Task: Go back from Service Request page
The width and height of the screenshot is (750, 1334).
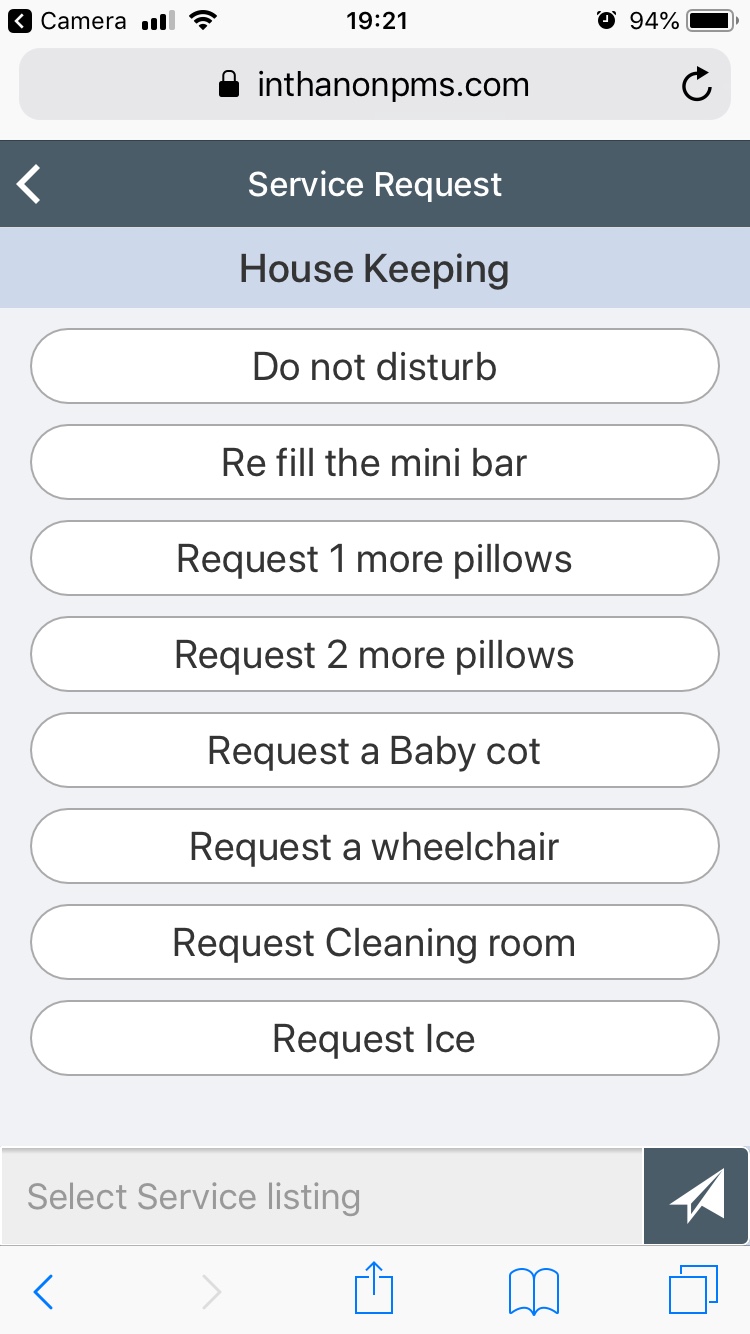Action: pos(30,185)
